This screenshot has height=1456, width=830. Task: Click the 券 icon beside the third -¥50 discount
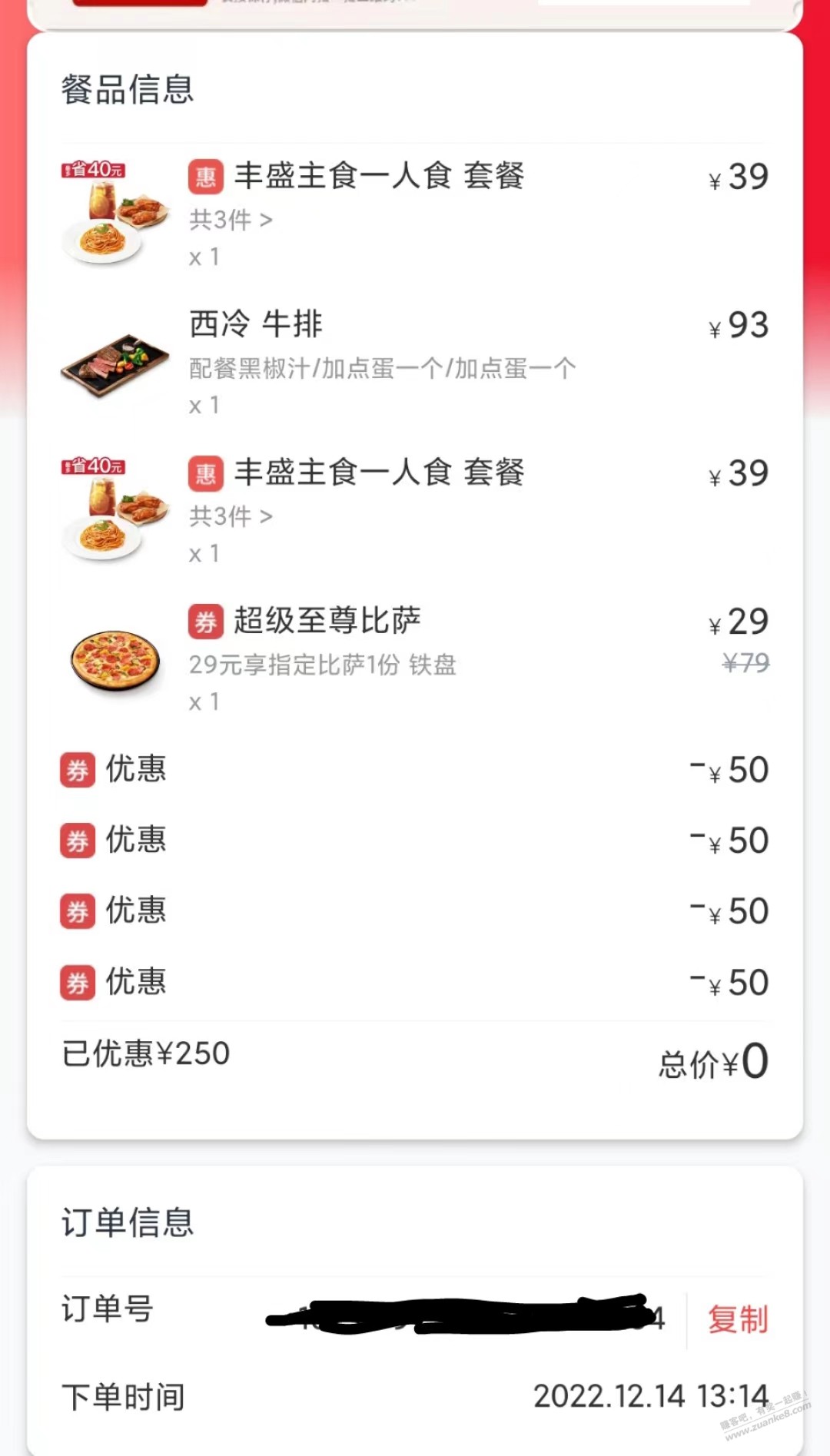pyautogui.click(x=76, y=910)
